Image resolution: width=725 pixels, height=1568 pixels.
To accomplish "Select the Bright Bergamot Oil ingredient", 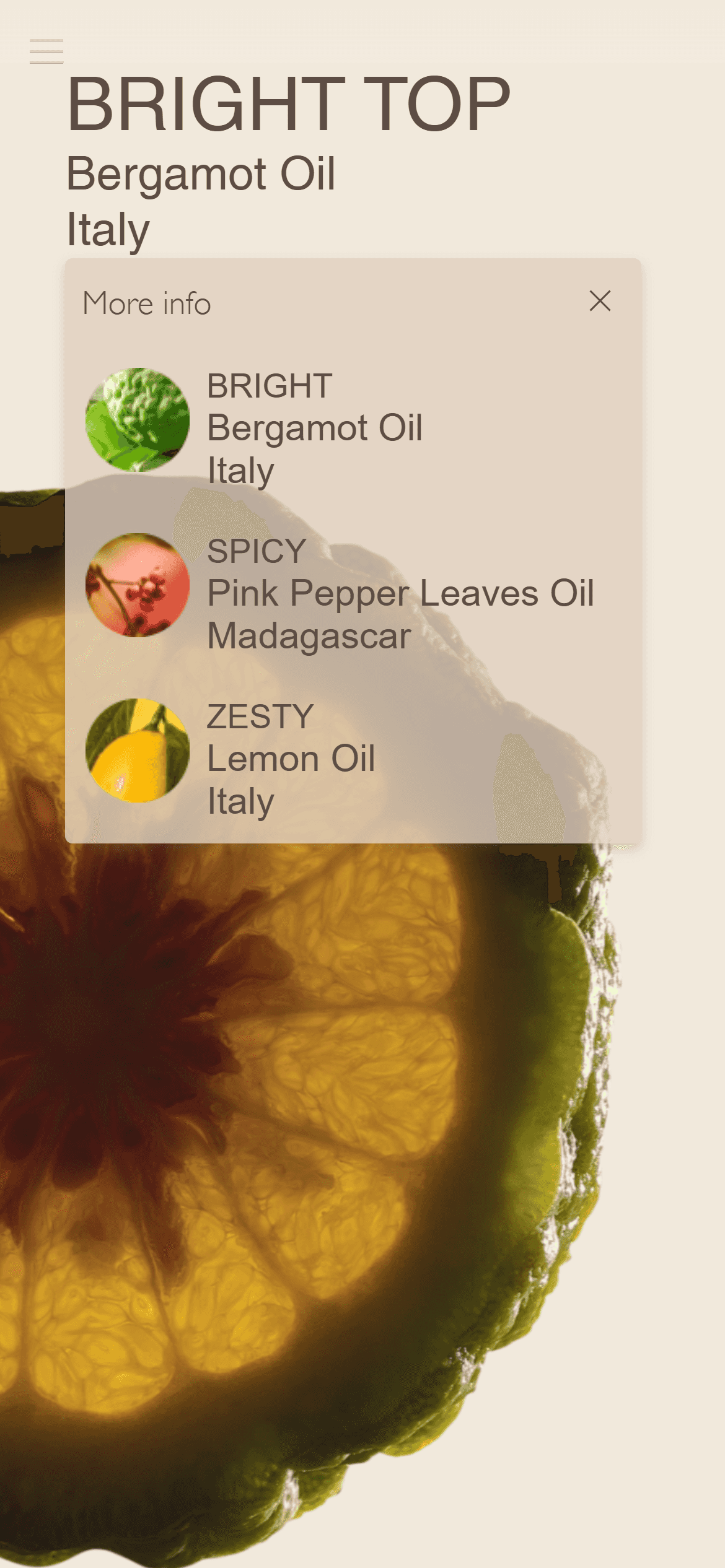I will tap(315, 427).
